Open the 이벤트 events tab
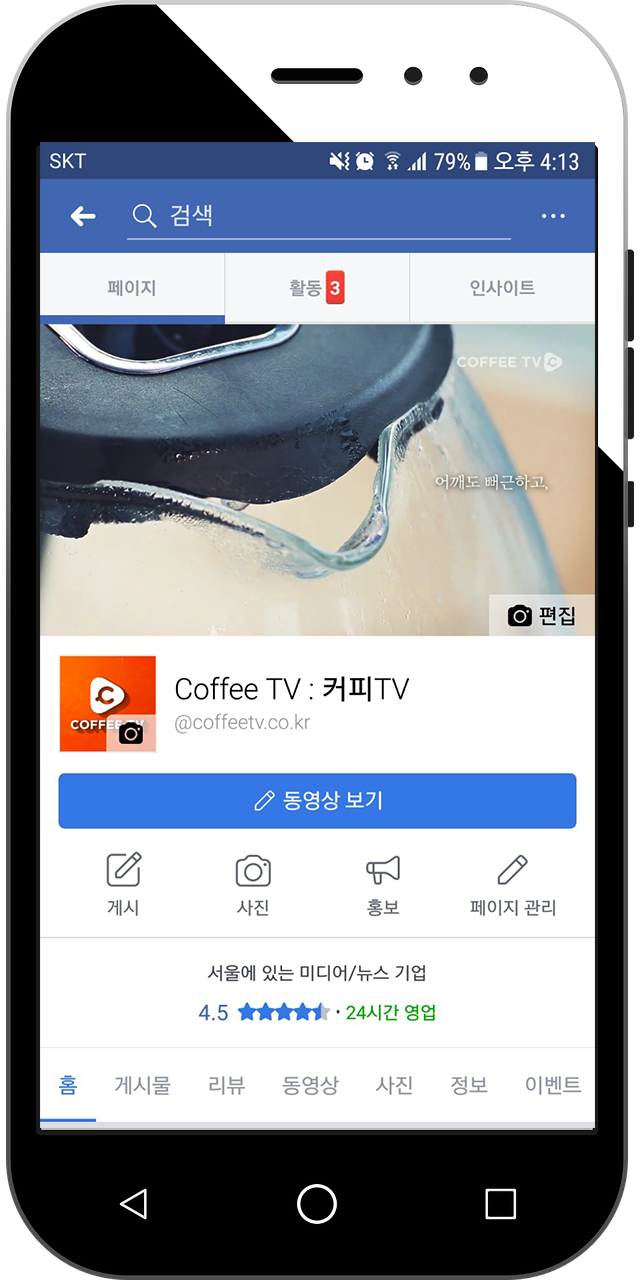Screen dimensions: 640x1280 point(552,1085)
